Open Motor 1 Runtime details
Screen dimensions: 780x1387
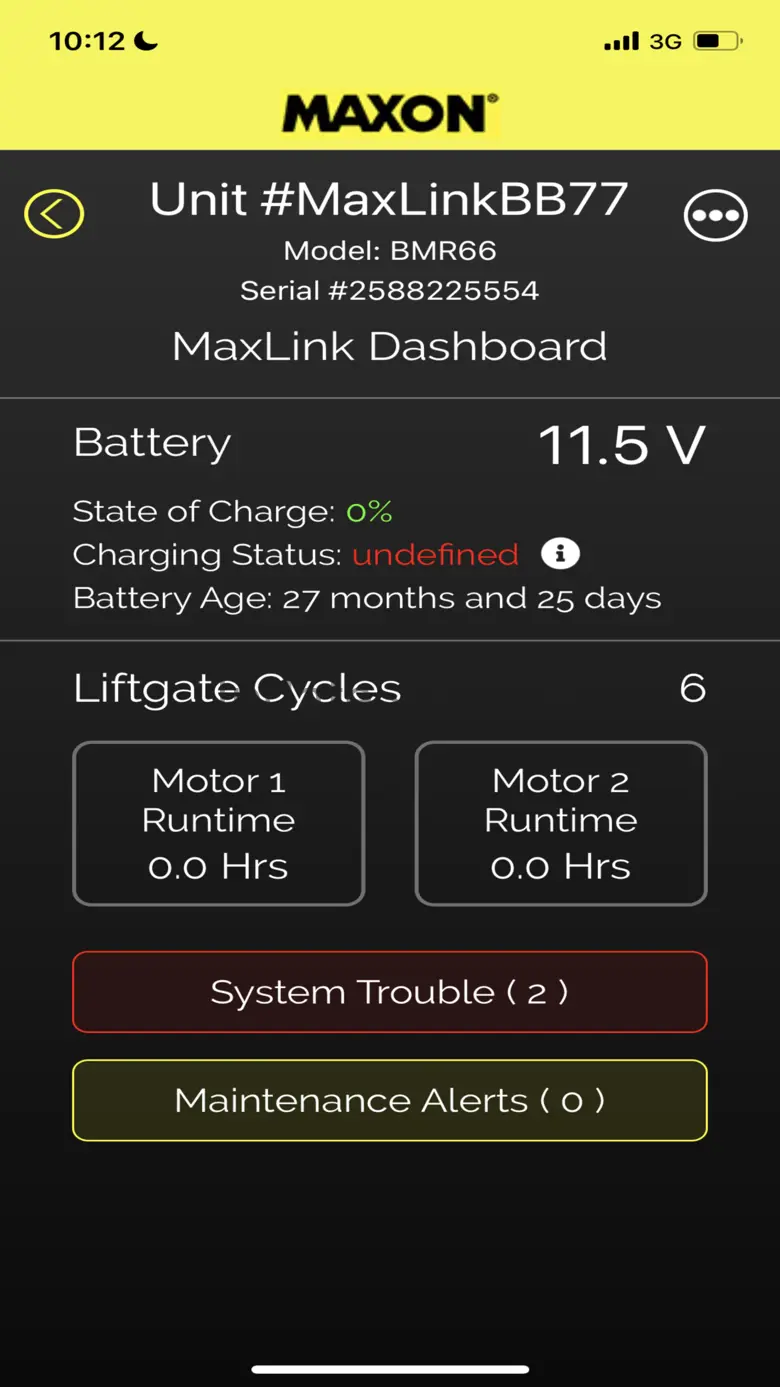click(218, 823)
